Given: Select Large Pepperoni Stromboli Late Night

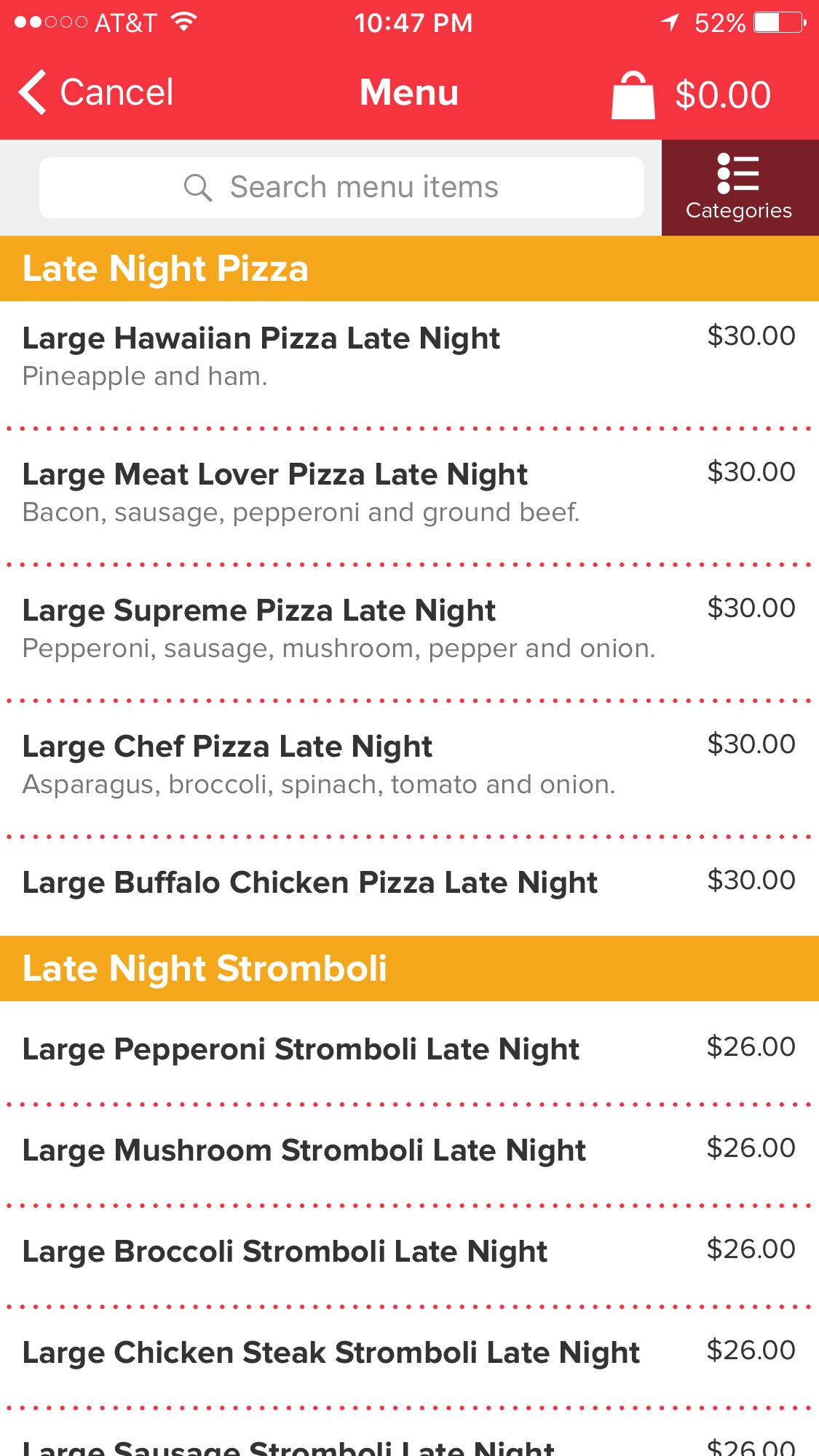Looking at the screenshot, I should point(409,1049).
